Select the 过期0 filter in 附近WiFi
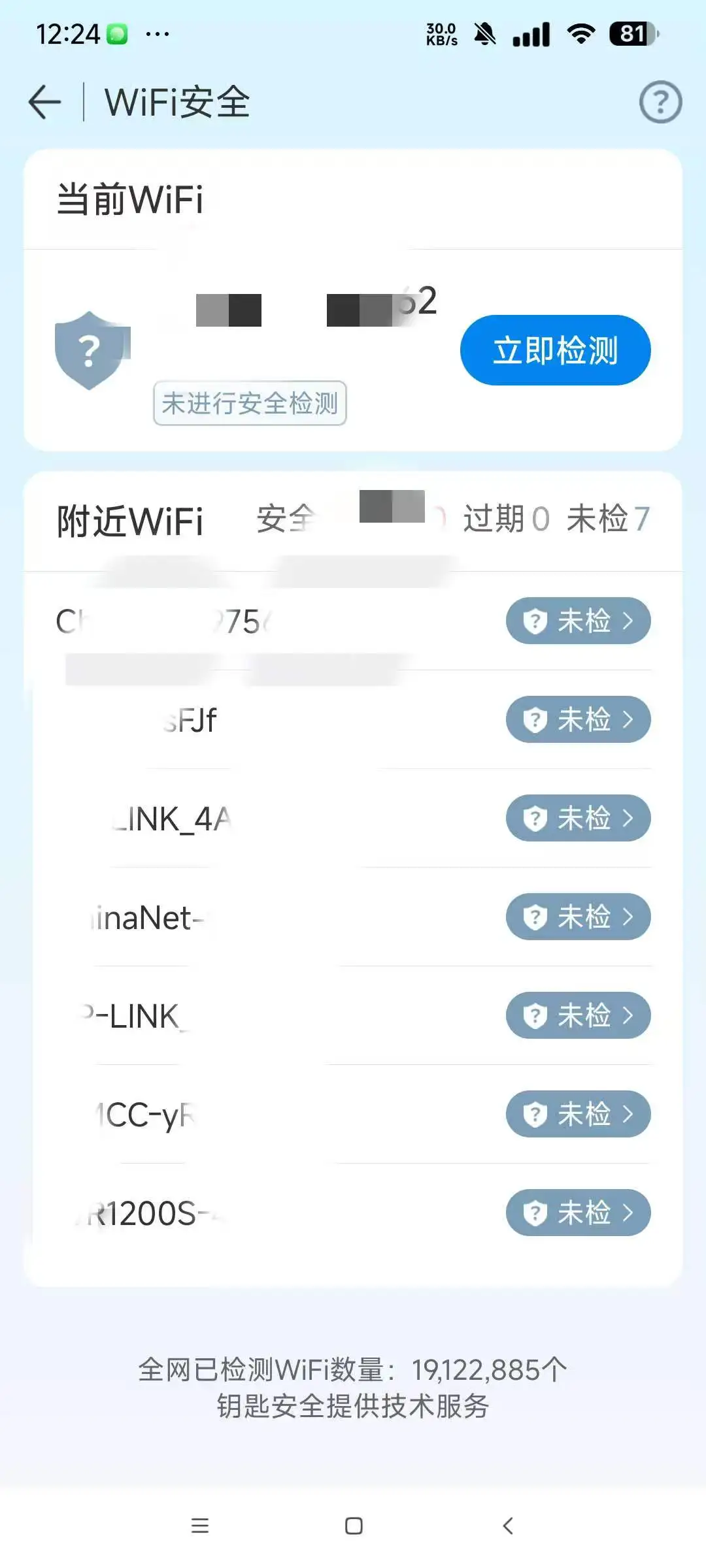The height and width of the screenshot is (1568, 706). point(507,519)
